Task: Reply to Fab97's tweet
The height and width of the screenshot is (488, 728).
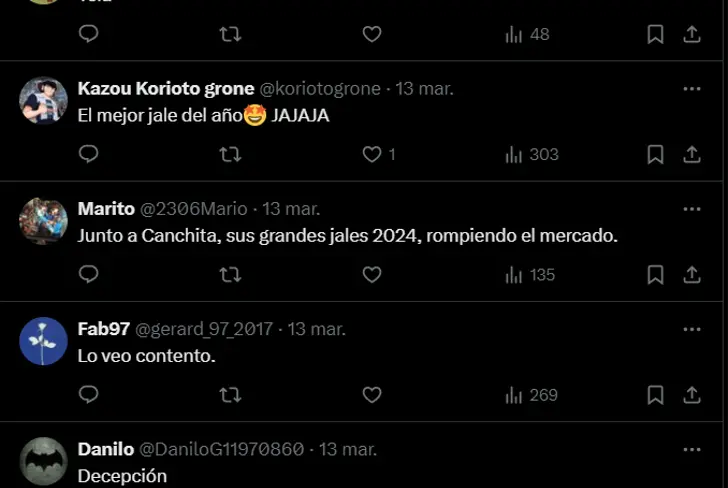Action: click(88, 395)
